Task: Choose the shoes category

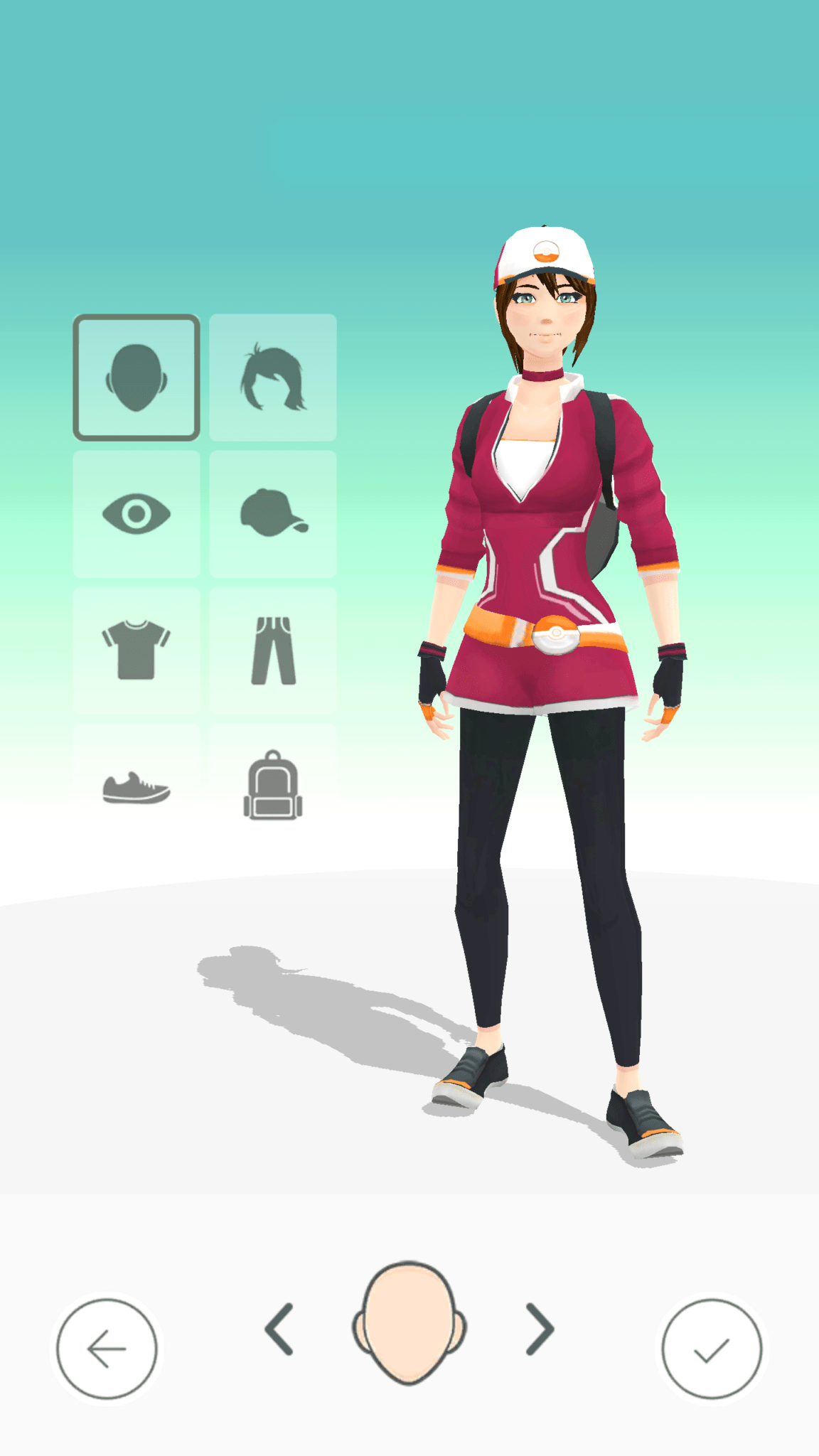Action: [x=136, y=787]
